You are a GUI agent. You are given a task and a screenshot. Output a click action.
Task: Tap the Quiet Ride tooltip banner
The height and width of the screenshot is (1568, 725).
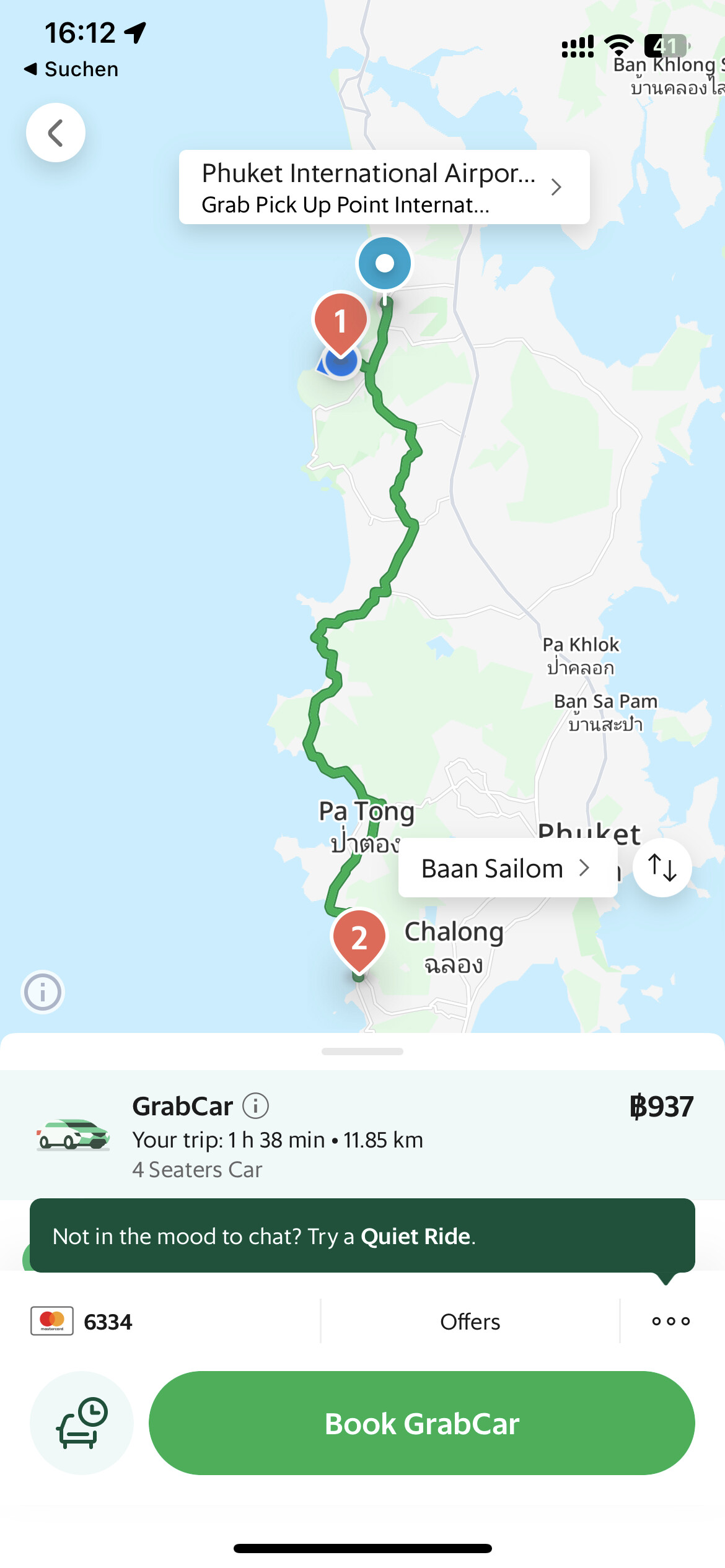(362, 1235)
